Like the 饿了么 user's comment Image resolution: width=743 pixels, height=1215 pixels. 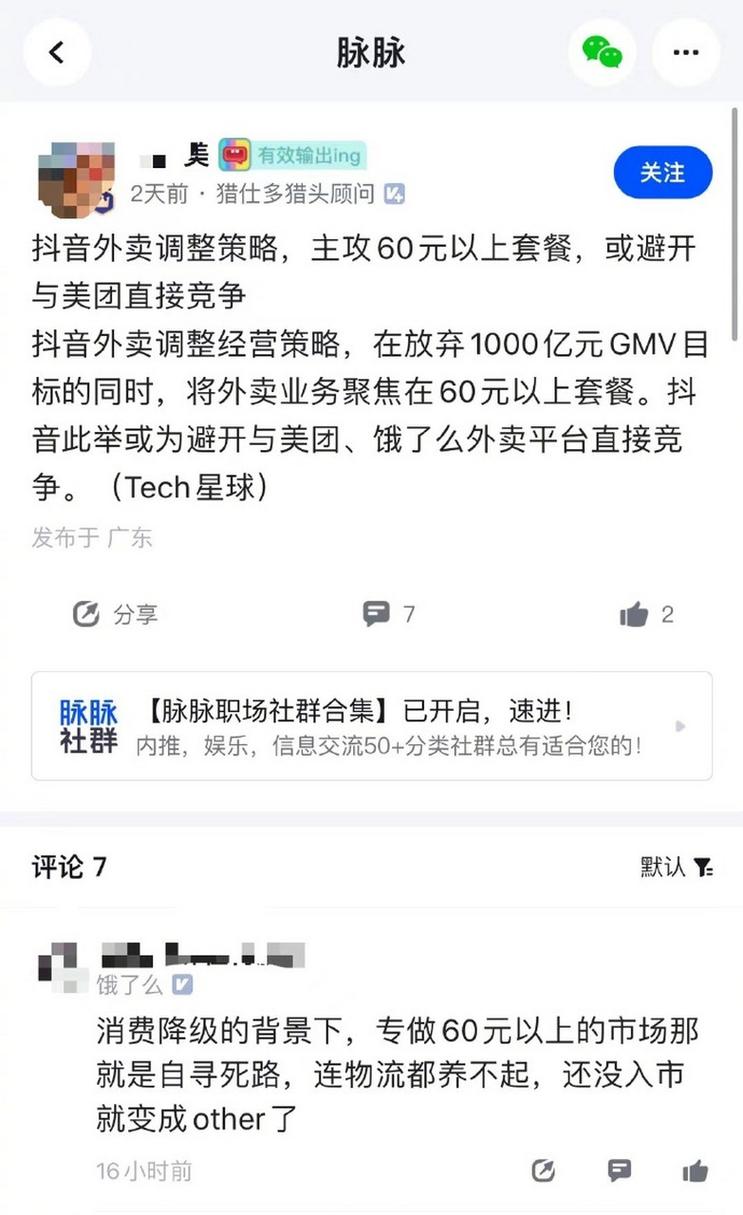pyautogui.click(x=695, y=1171)
